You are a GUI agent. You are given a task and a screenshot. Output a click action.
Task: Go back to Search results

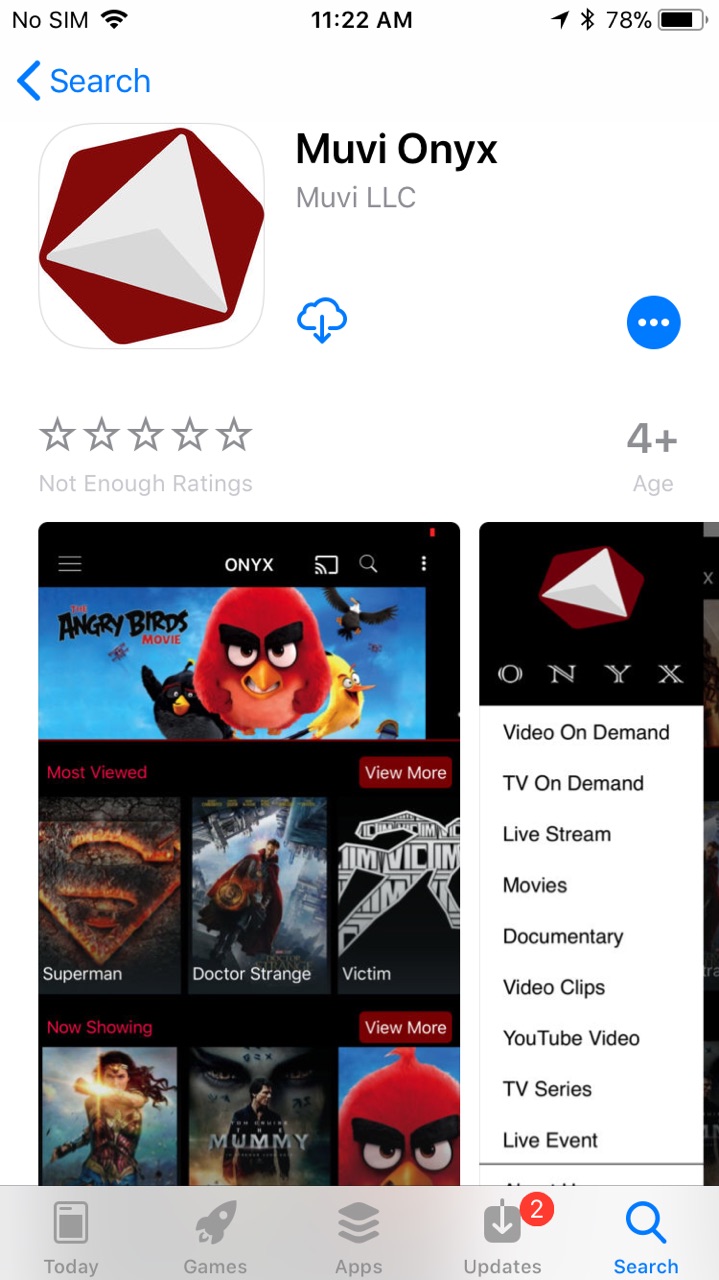(x=84, y=81)
